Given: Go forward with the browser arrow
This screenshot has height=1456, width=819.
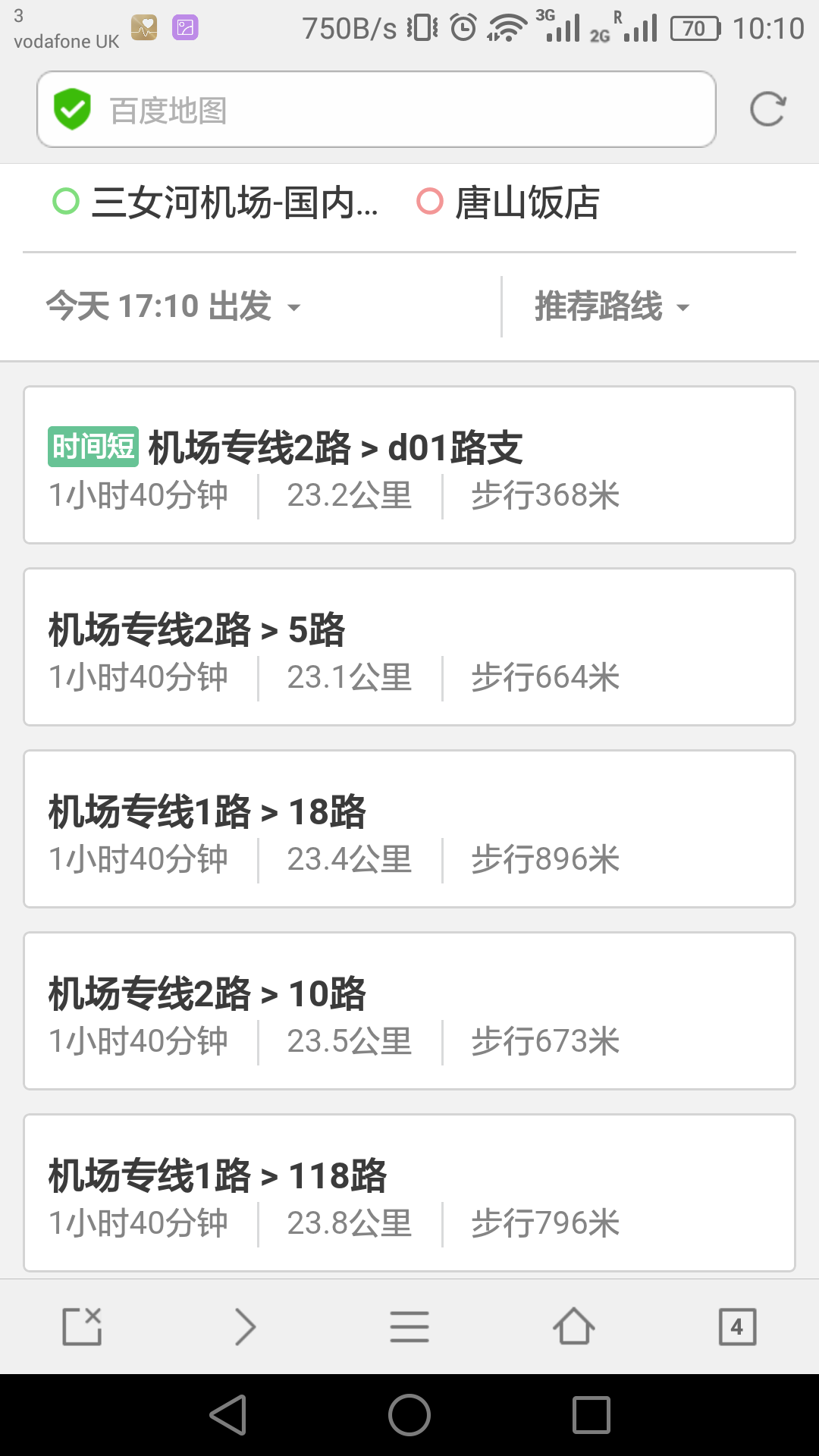Looking at the screenshot, I should point(245,1327).
